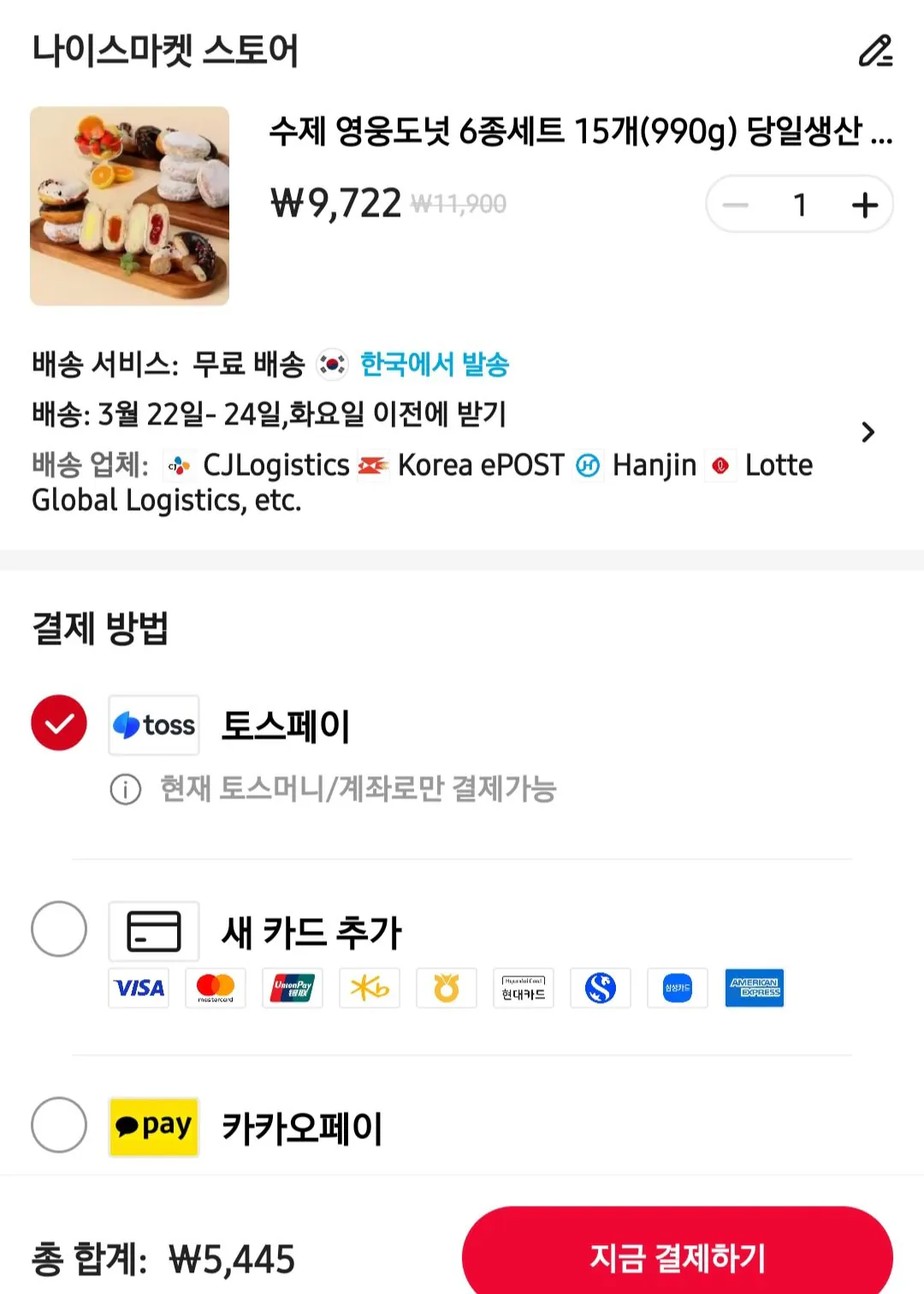Select the Samsung Card icon
The image size is (924, 1294).
677,988
